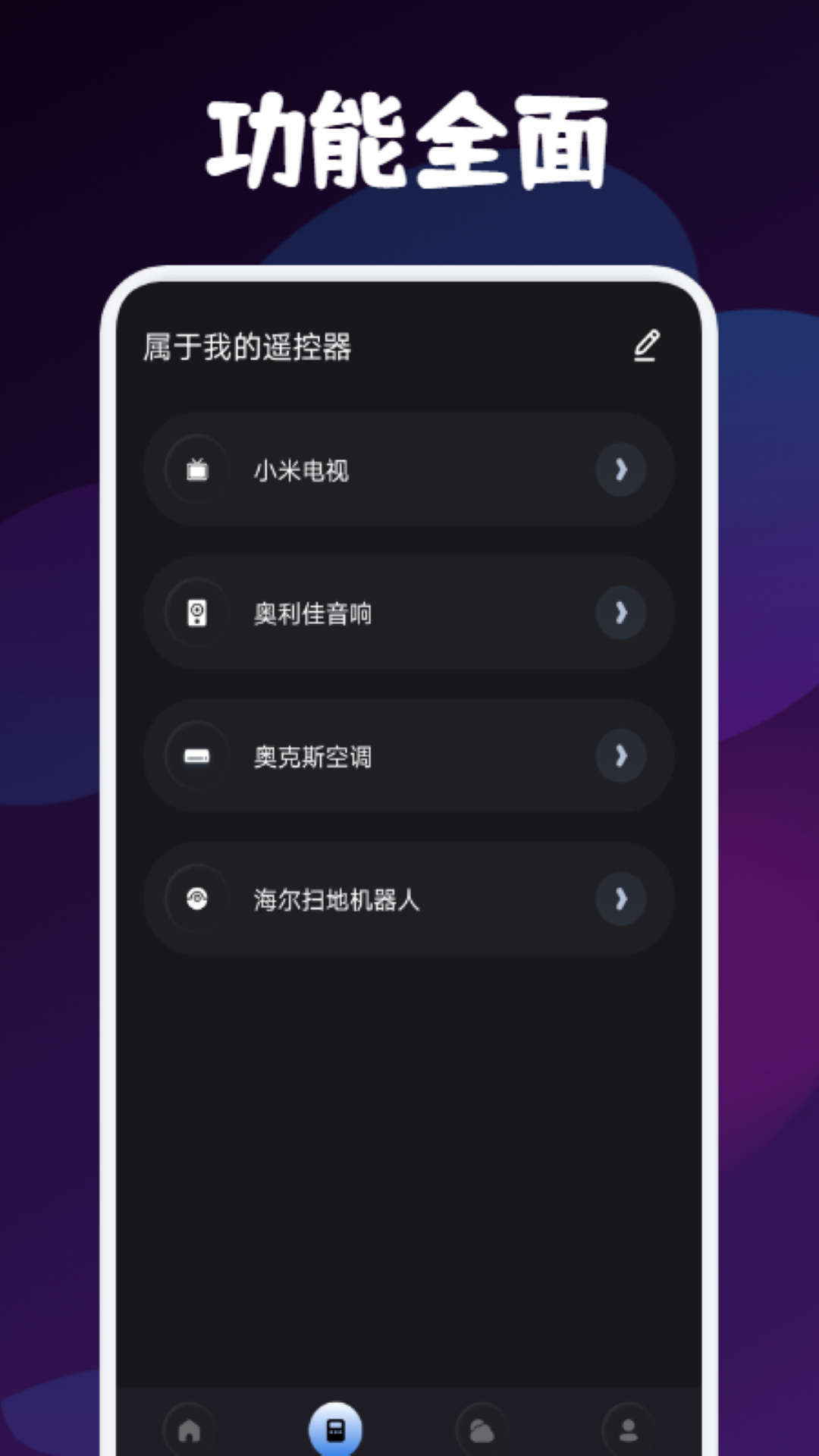
Task: Open the 小米电视 remote entry
Action: point(409,471)
